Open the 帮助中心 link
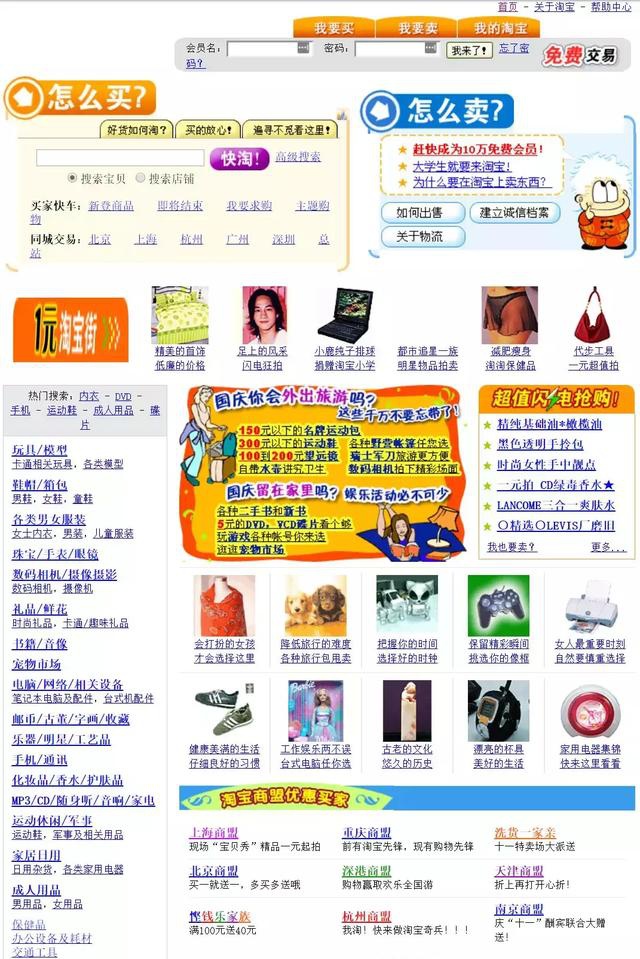 pyautogui.click(x=611, y=7)
